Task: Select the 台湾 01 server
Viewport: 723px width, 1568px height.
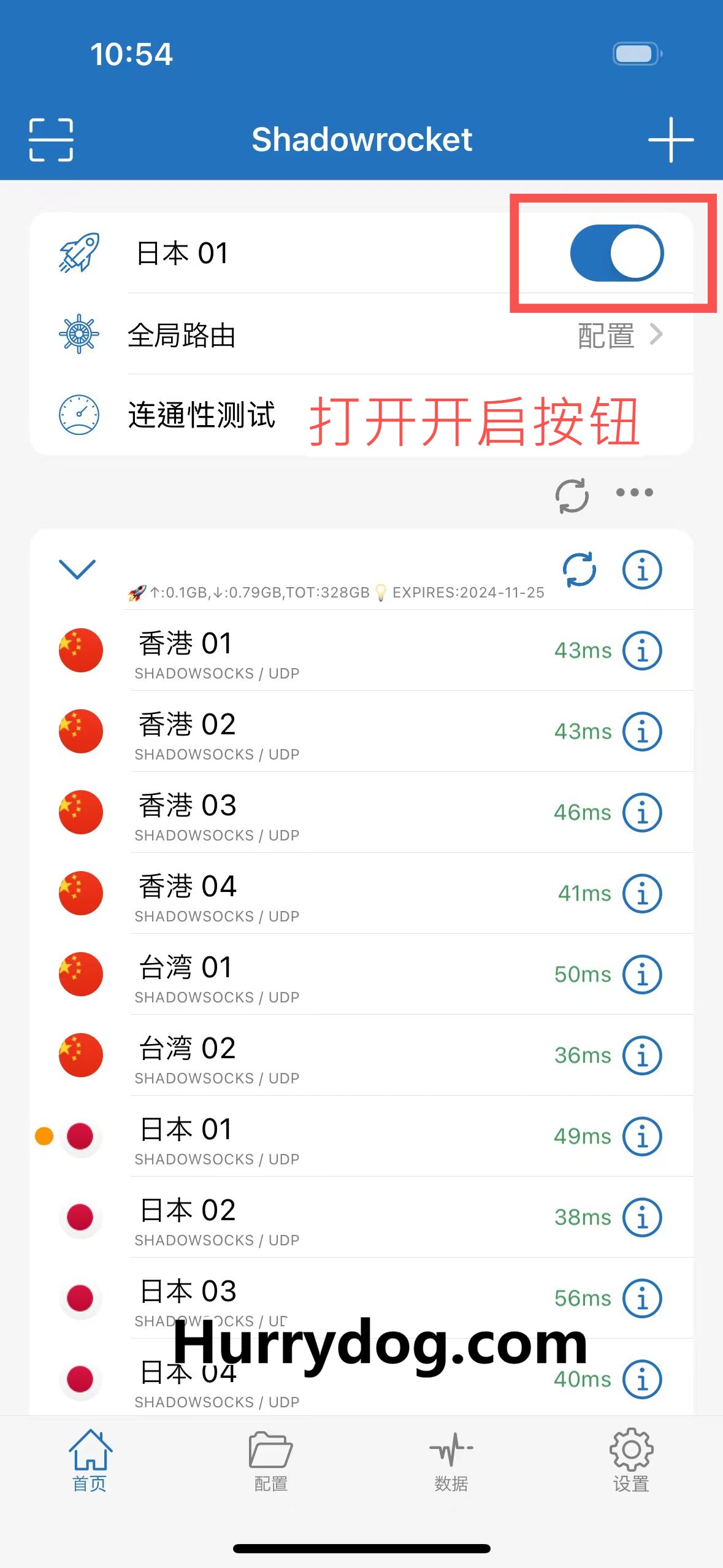Action: coord(307,975)
